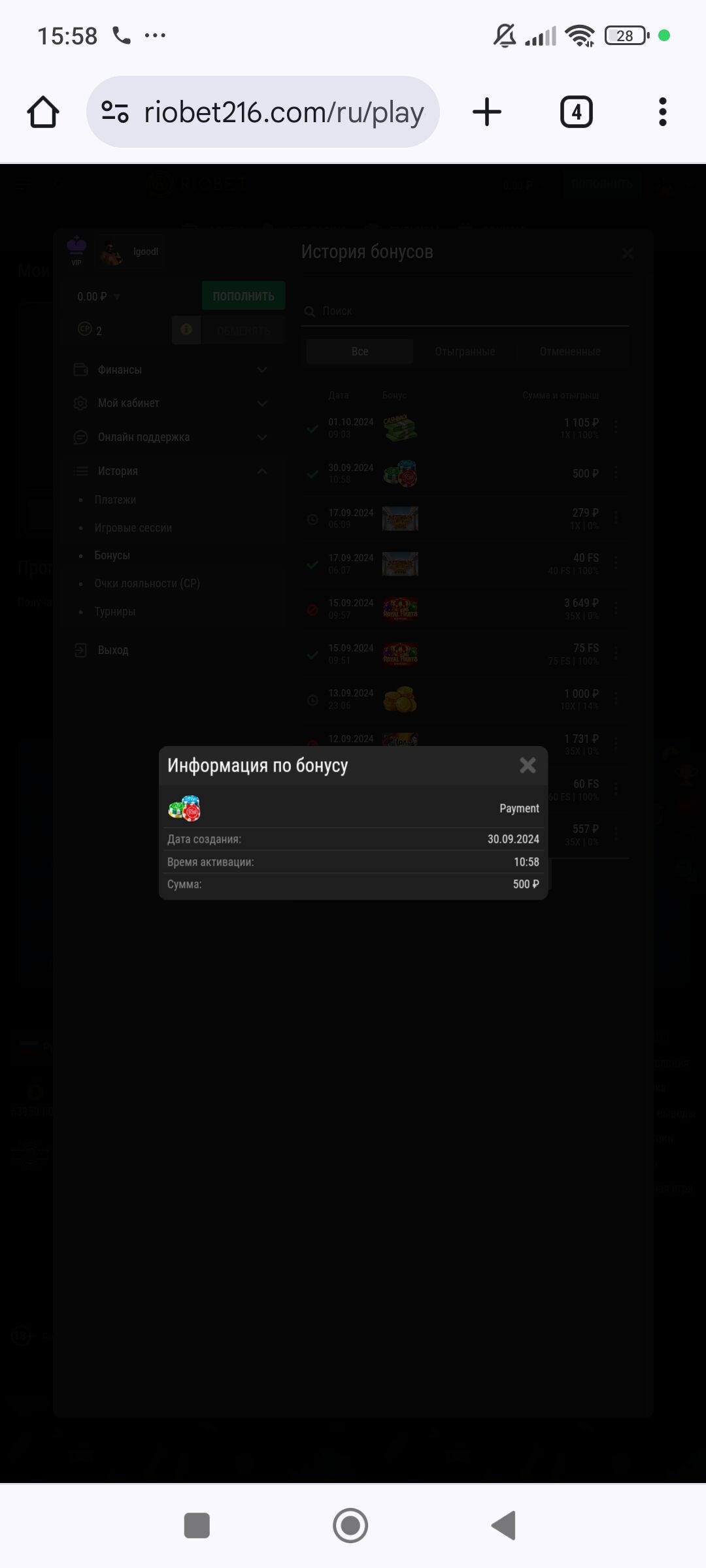Go back with the system back button

click(x=504, y=1526)
